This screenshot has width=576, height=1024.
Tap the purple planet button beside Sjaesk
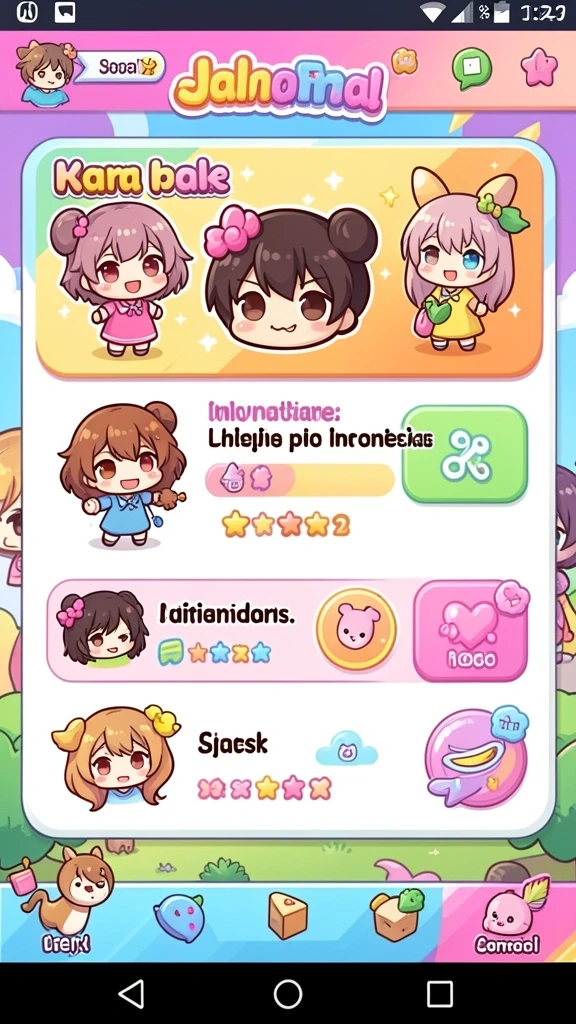[x=475, y=758]
